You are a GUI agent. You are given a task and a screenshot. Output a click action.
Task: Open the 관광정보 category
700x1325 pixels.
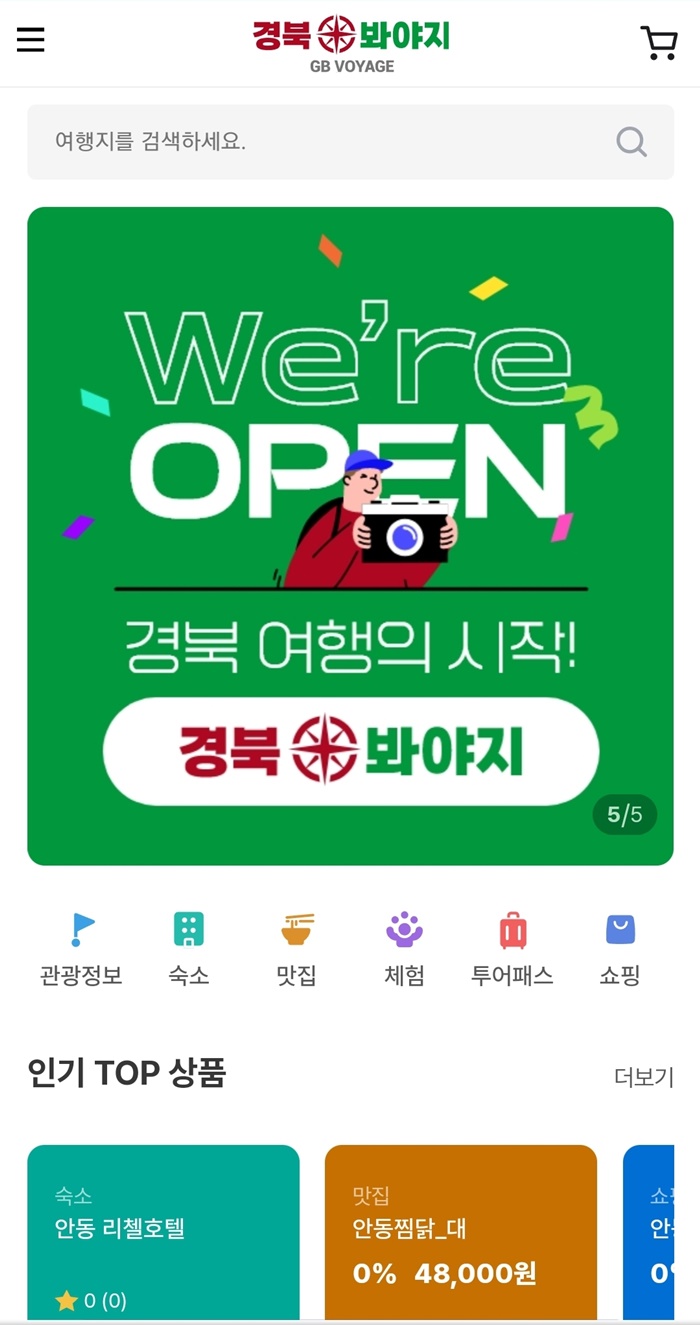click(x=81, y=950)
